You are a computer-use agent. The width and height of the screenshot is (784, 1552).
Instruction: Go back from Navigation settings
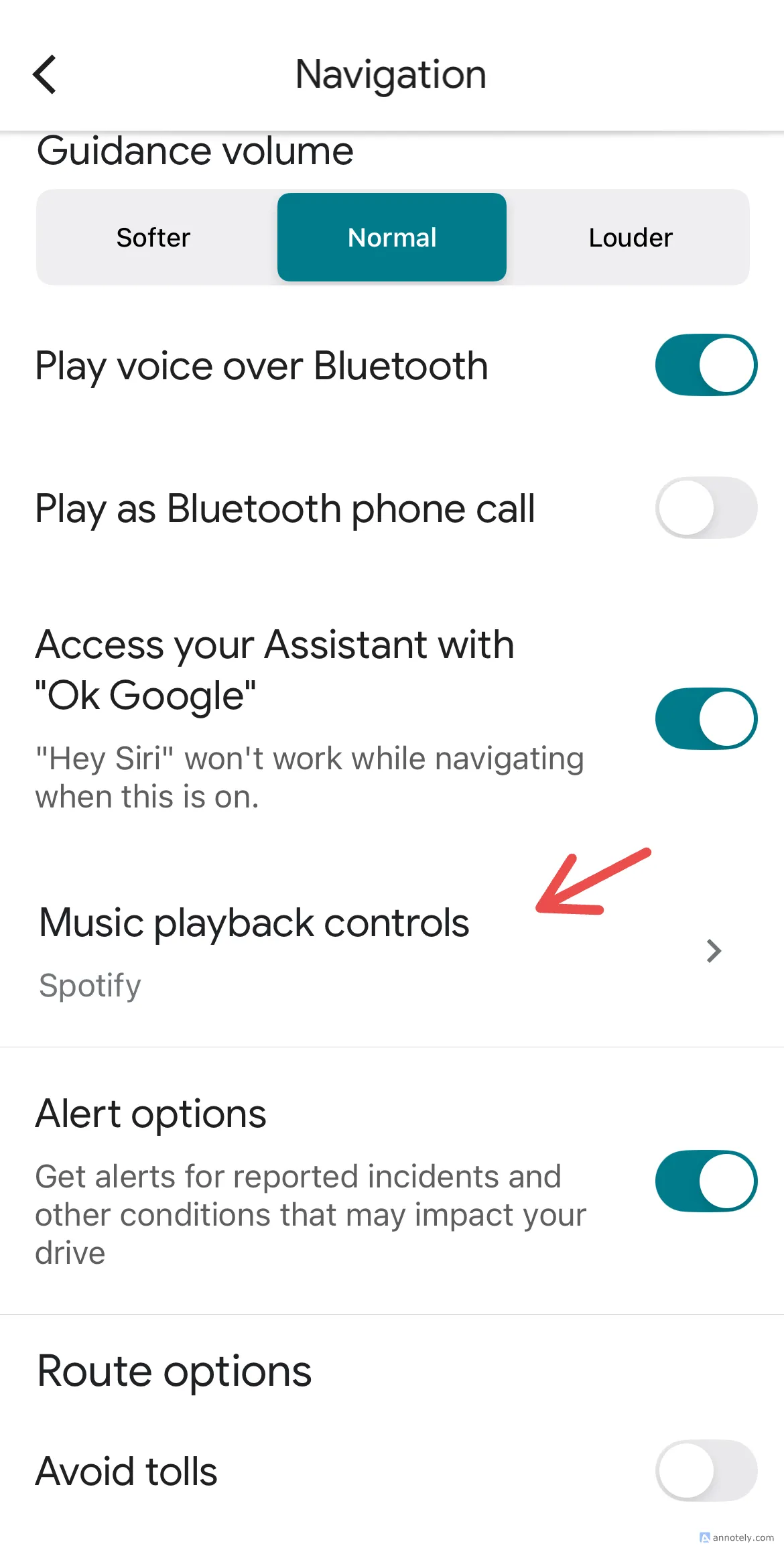(x=45, y=74)
